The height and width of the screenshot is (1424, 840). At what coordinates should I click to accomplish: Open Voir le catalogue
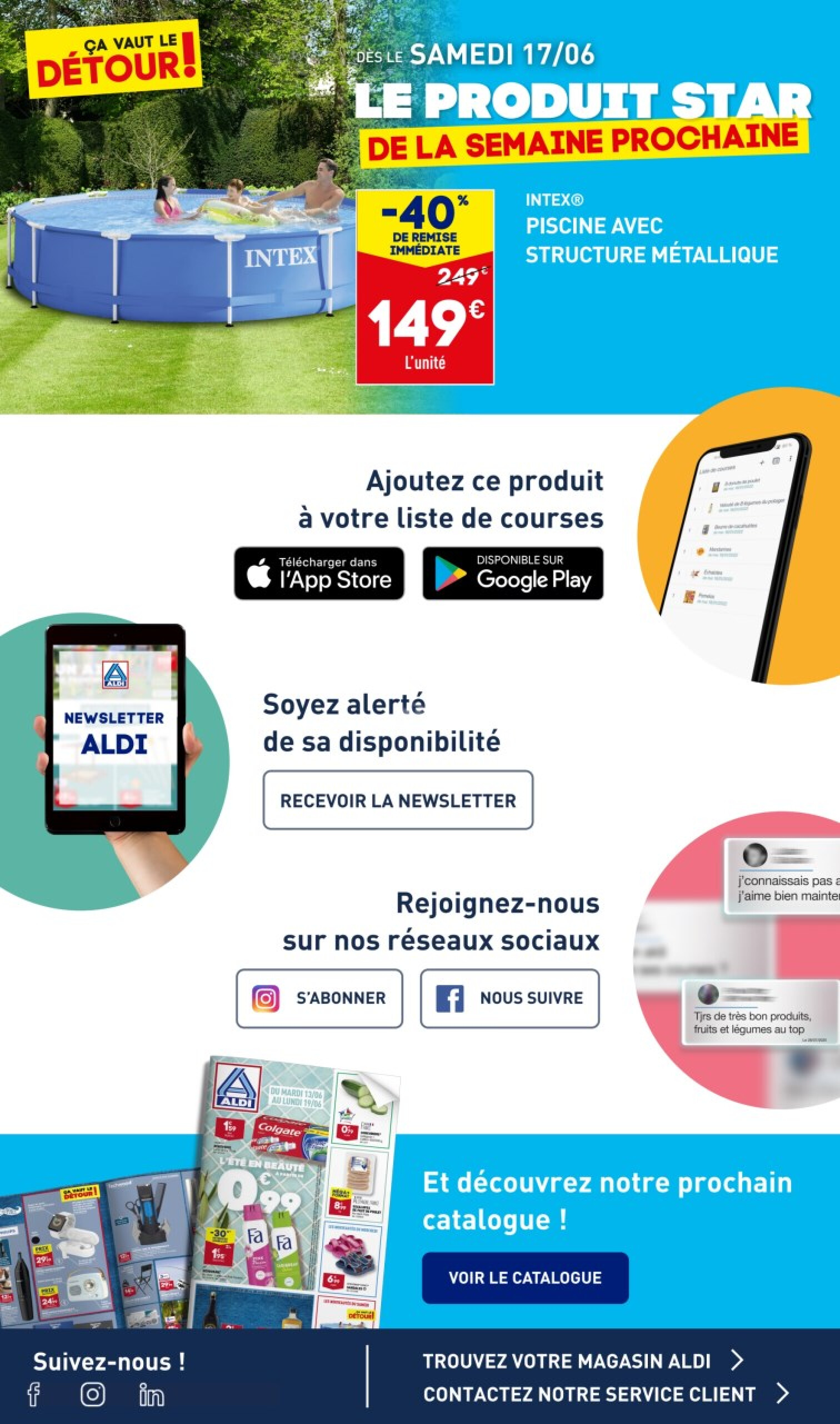coord(524,1277)
